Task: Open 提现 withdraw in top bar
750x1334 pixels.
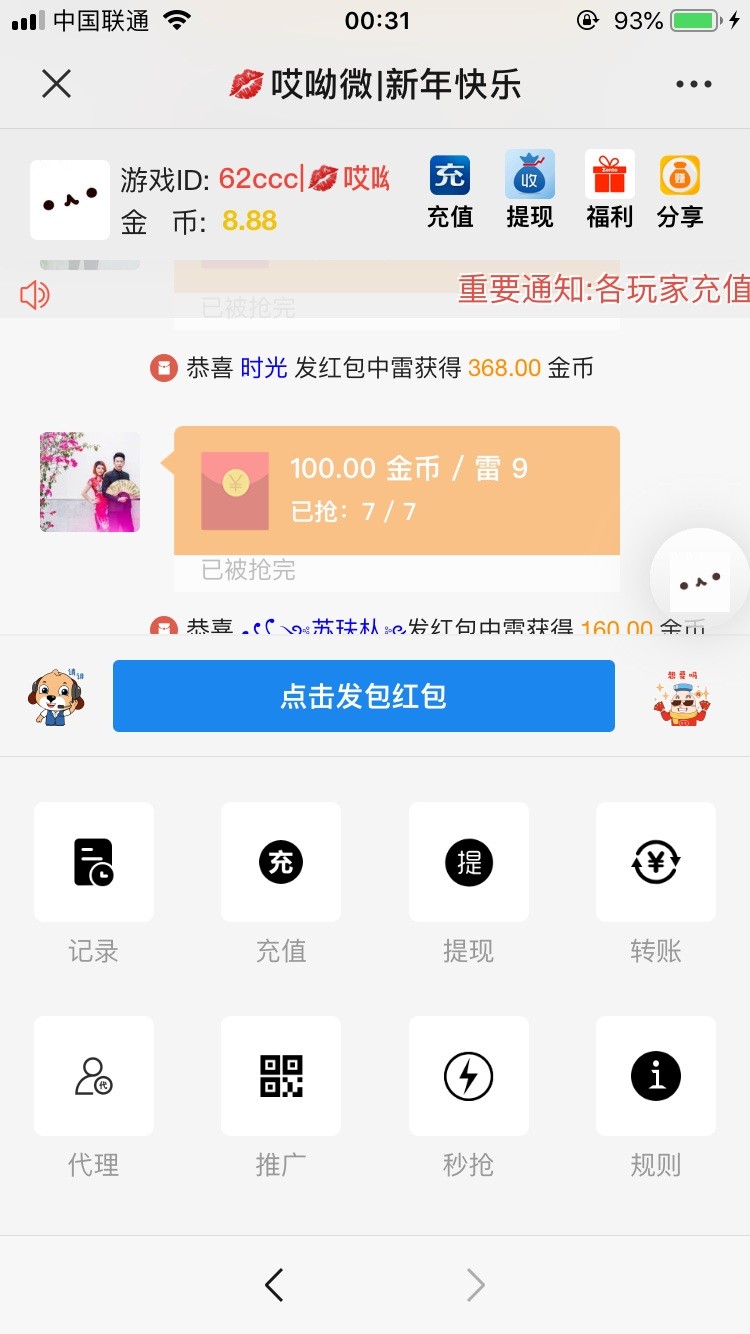Action: 530,190
